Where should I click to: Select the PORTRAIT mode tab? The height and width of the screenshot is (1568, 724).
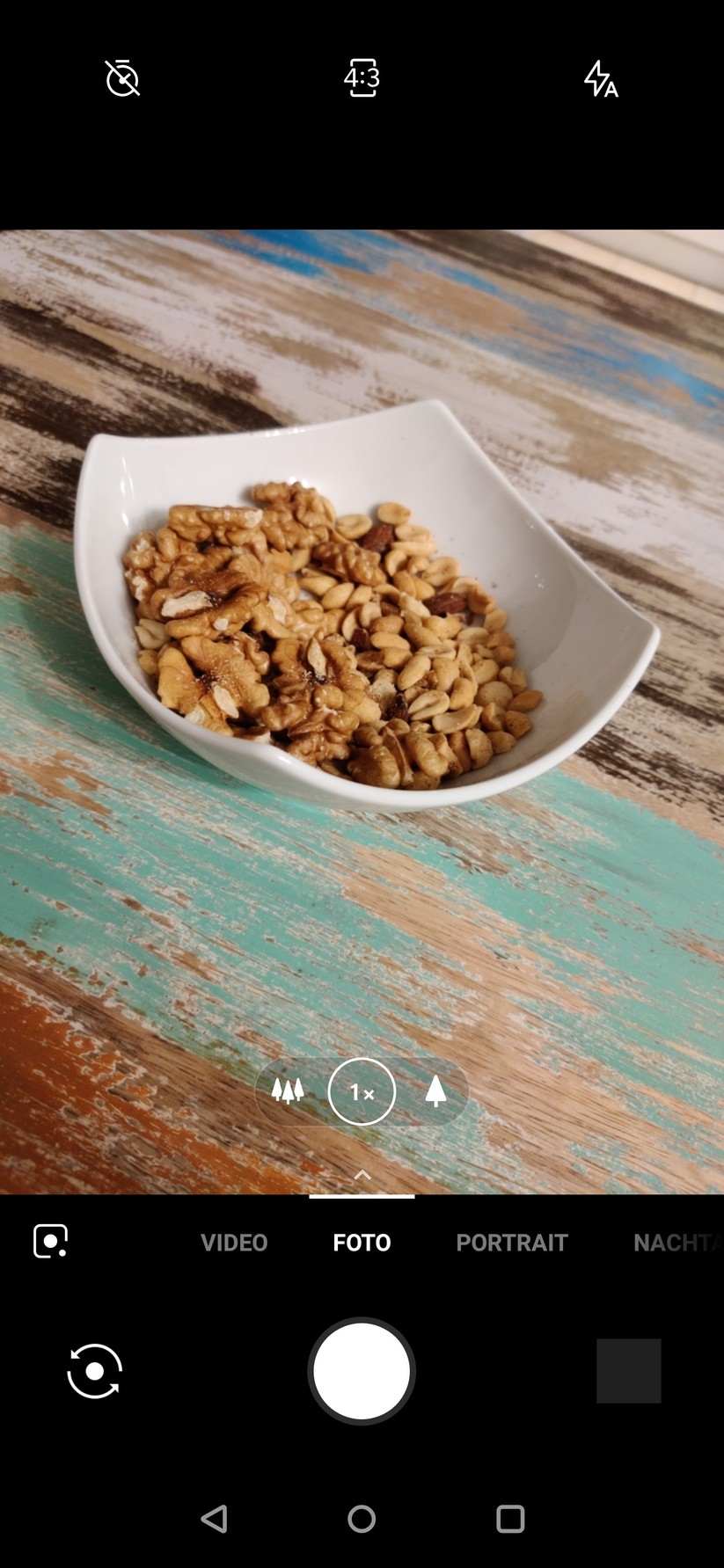(511, 1242)
